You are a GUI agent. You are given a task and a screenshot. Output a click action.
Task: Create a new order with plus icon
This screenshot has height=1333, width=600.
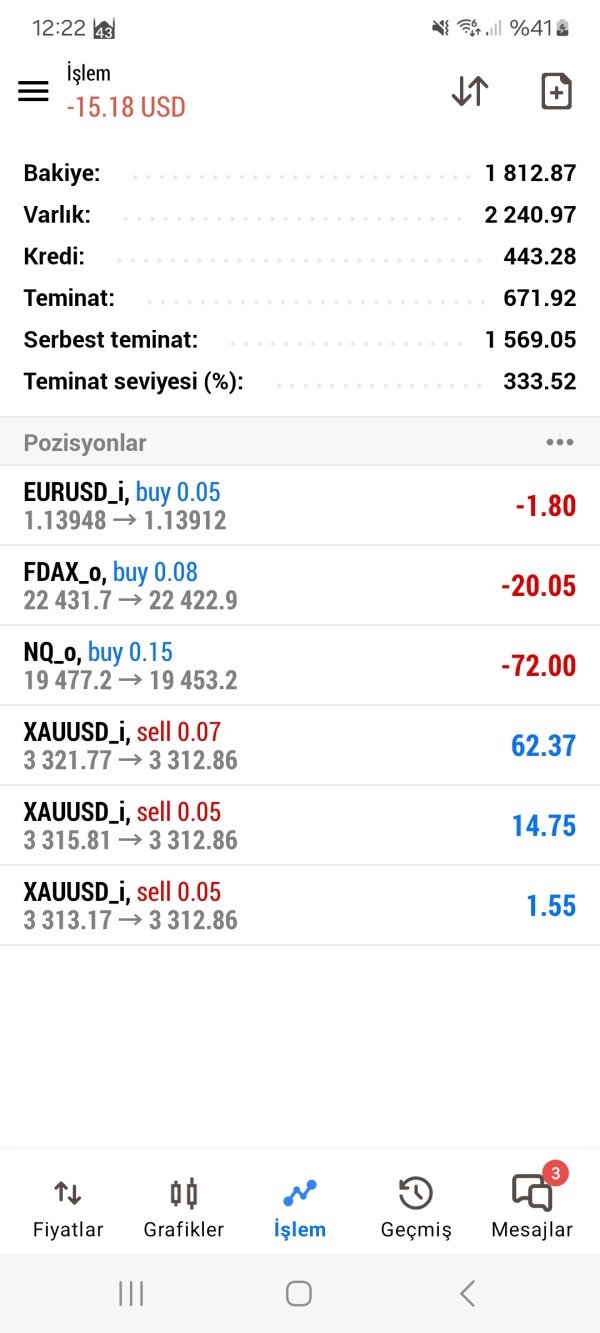tap(556, 91)
